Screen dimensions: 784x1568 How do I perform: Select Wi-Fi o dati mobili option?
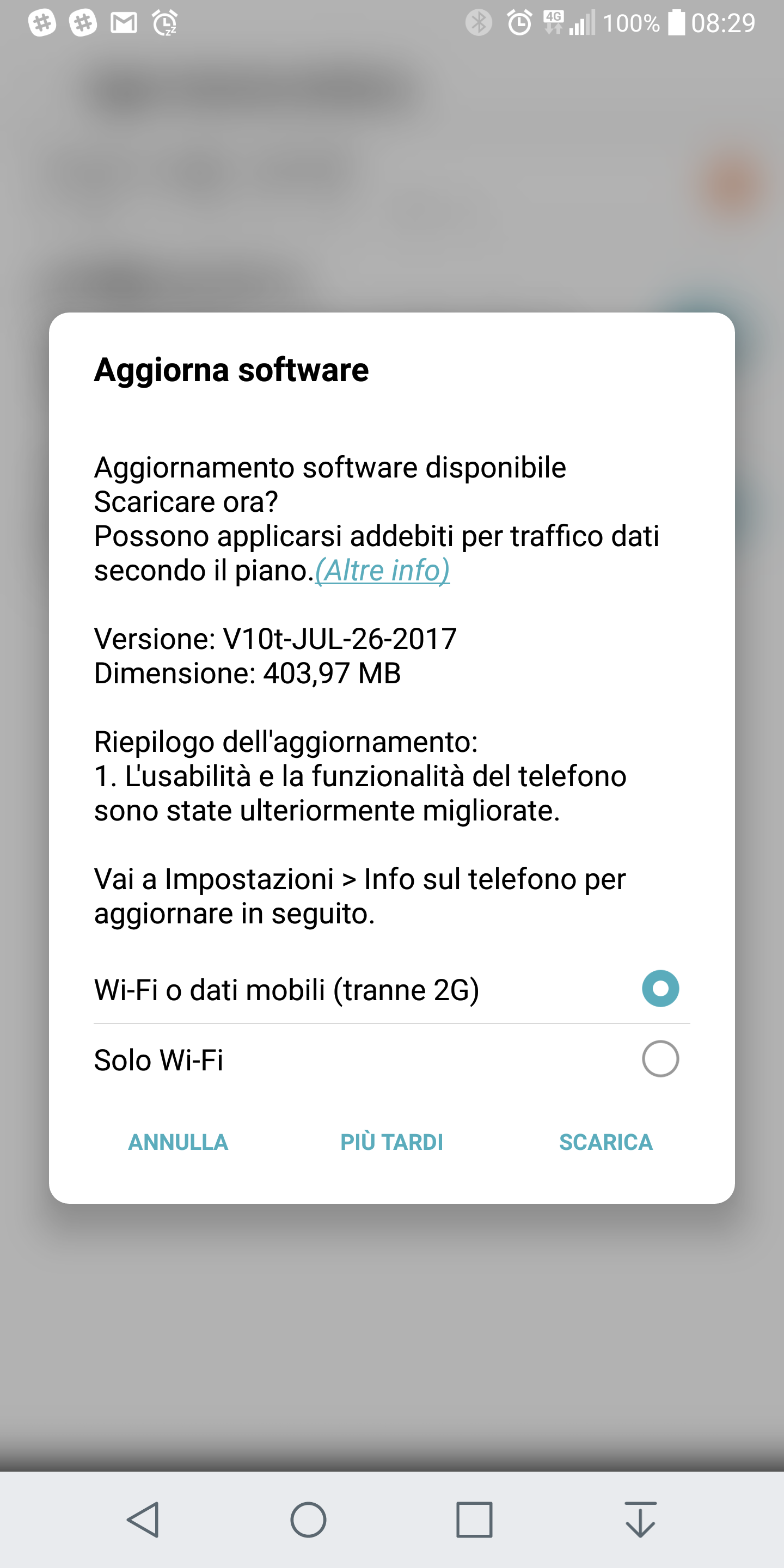click(391, 989)
